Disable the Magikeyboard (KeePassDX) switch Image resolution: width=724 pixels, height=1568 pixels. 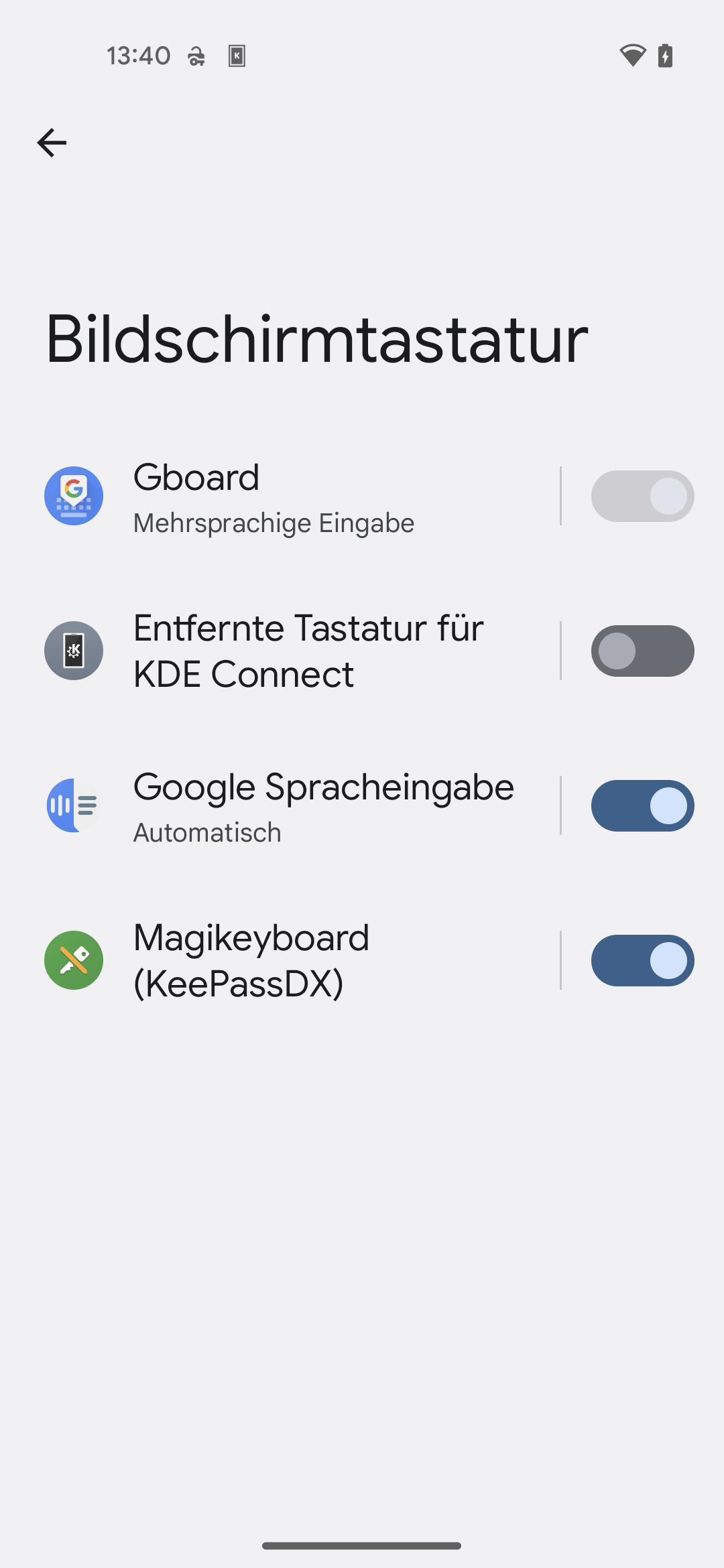click(x=642, y=961)
